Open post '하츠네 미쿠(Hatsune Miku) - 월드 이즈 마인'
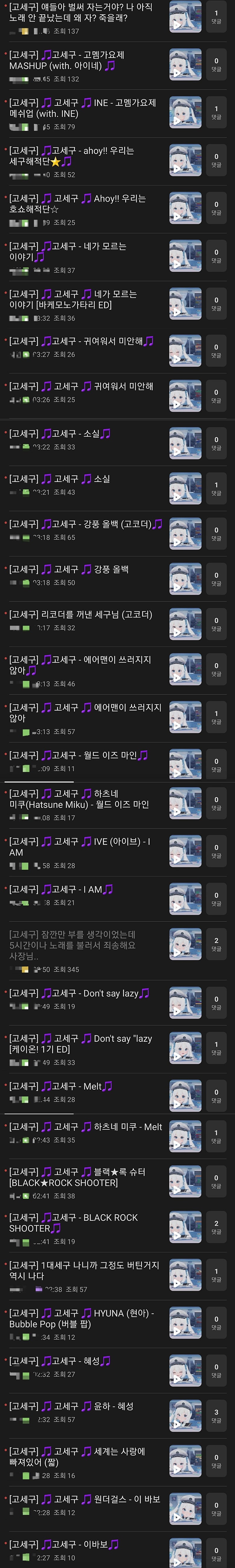The image size is (235, 1568). [x=79, y=799]
